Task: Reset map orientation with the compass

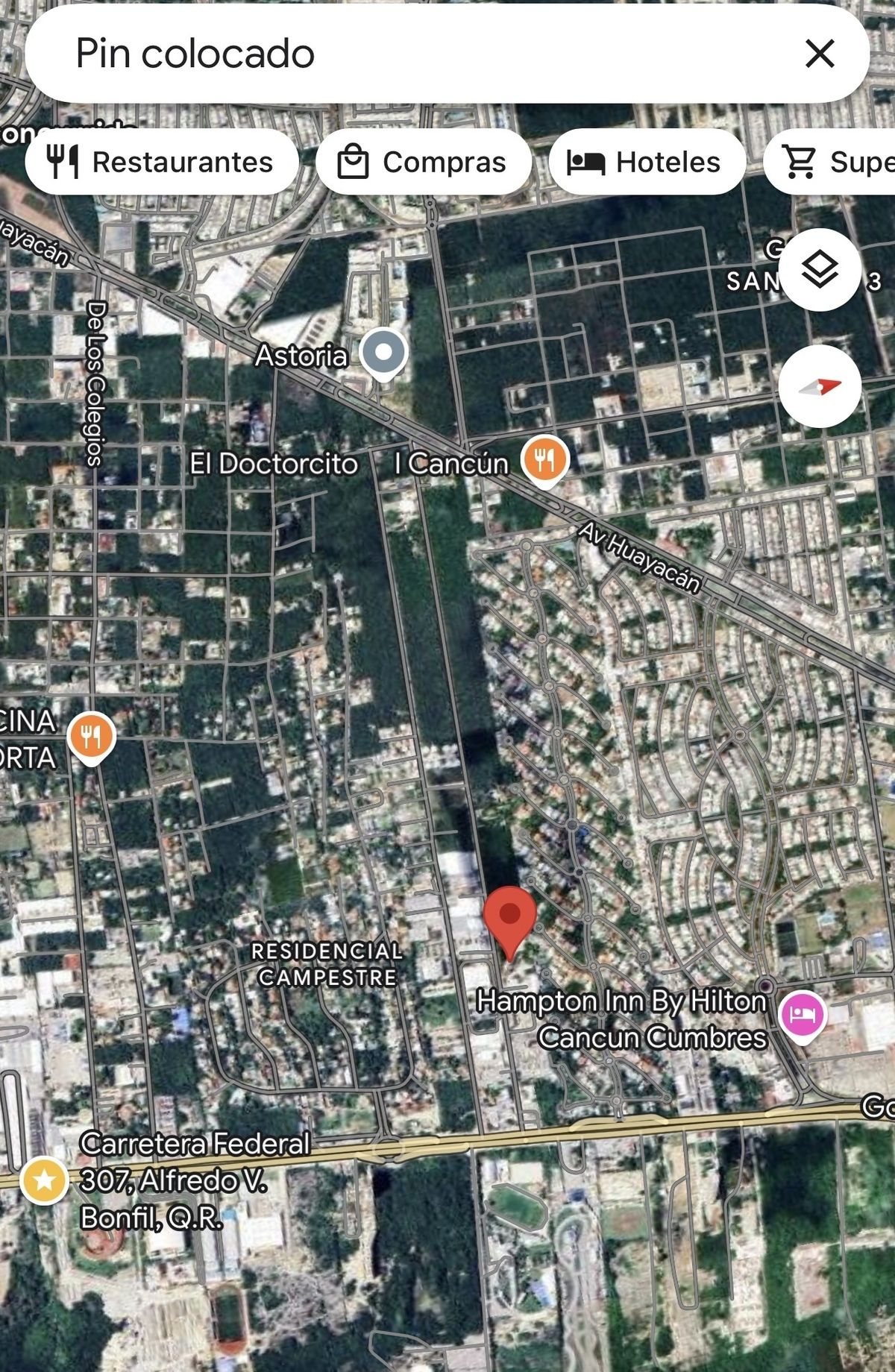Action: 819,386
